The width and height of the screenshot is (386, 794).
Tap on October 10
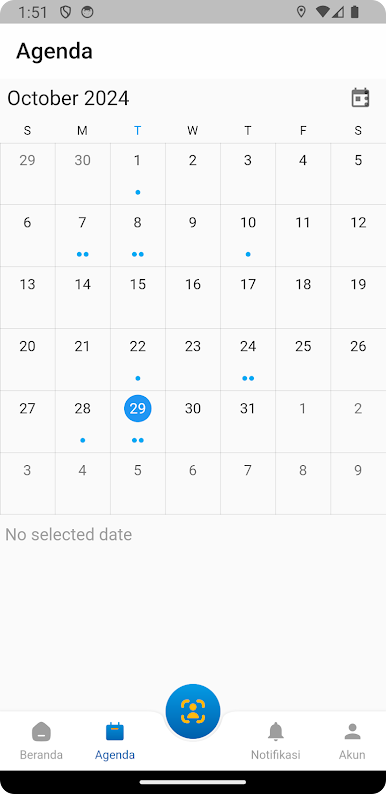248,235
